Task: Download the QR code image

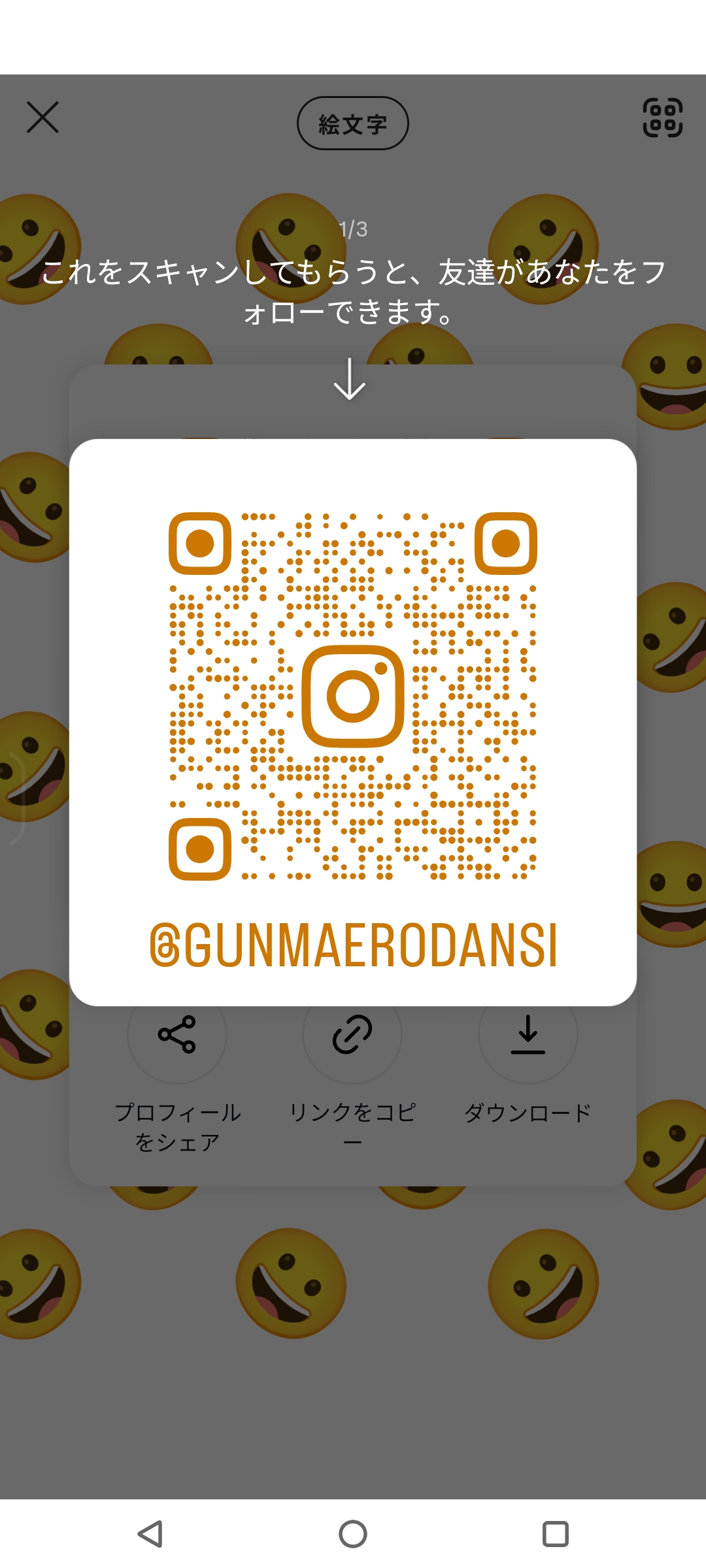Action: click(x=528, y=1036)
